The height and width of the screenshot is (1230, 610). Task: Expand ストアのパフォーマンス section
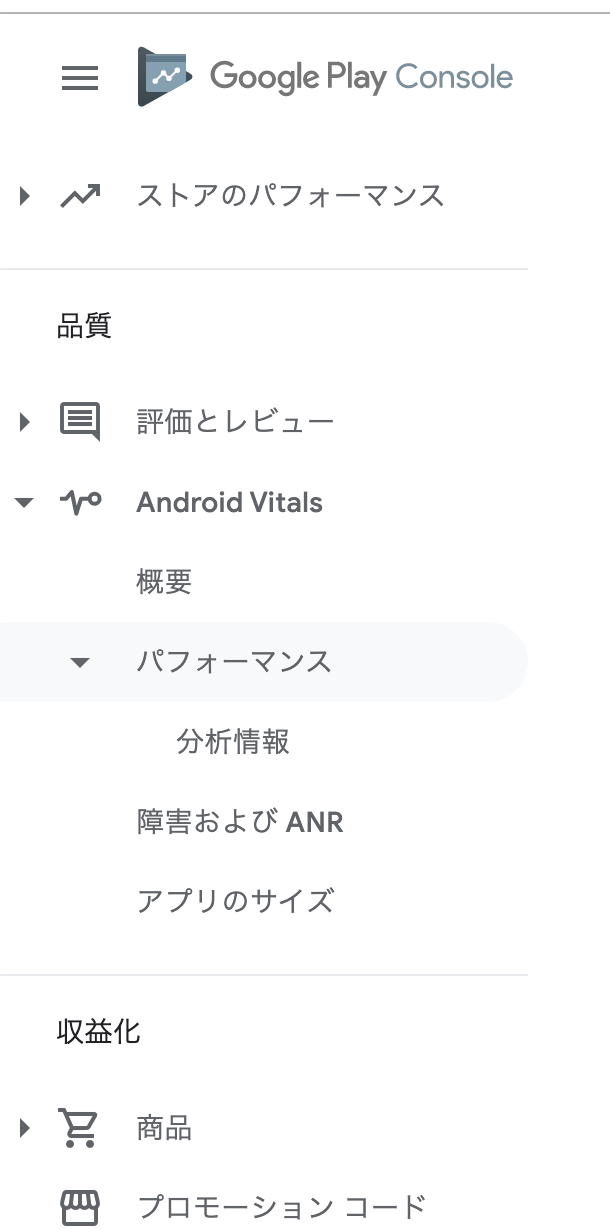pyautogui.click(x=25, y=196)
